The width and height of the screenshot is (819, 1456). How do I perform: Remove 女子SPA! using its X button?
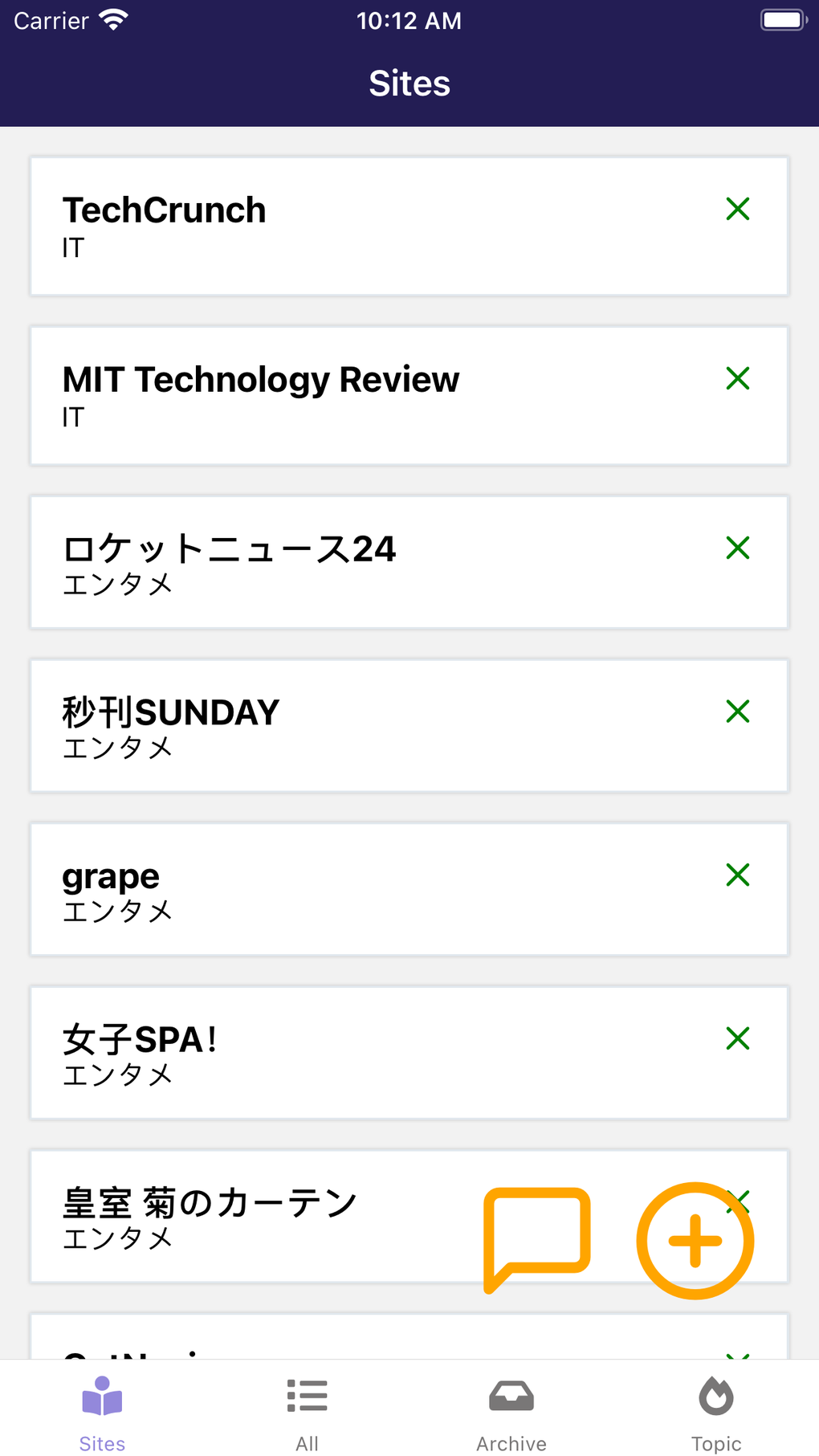pyautogui.click(x=738, y=1038)
